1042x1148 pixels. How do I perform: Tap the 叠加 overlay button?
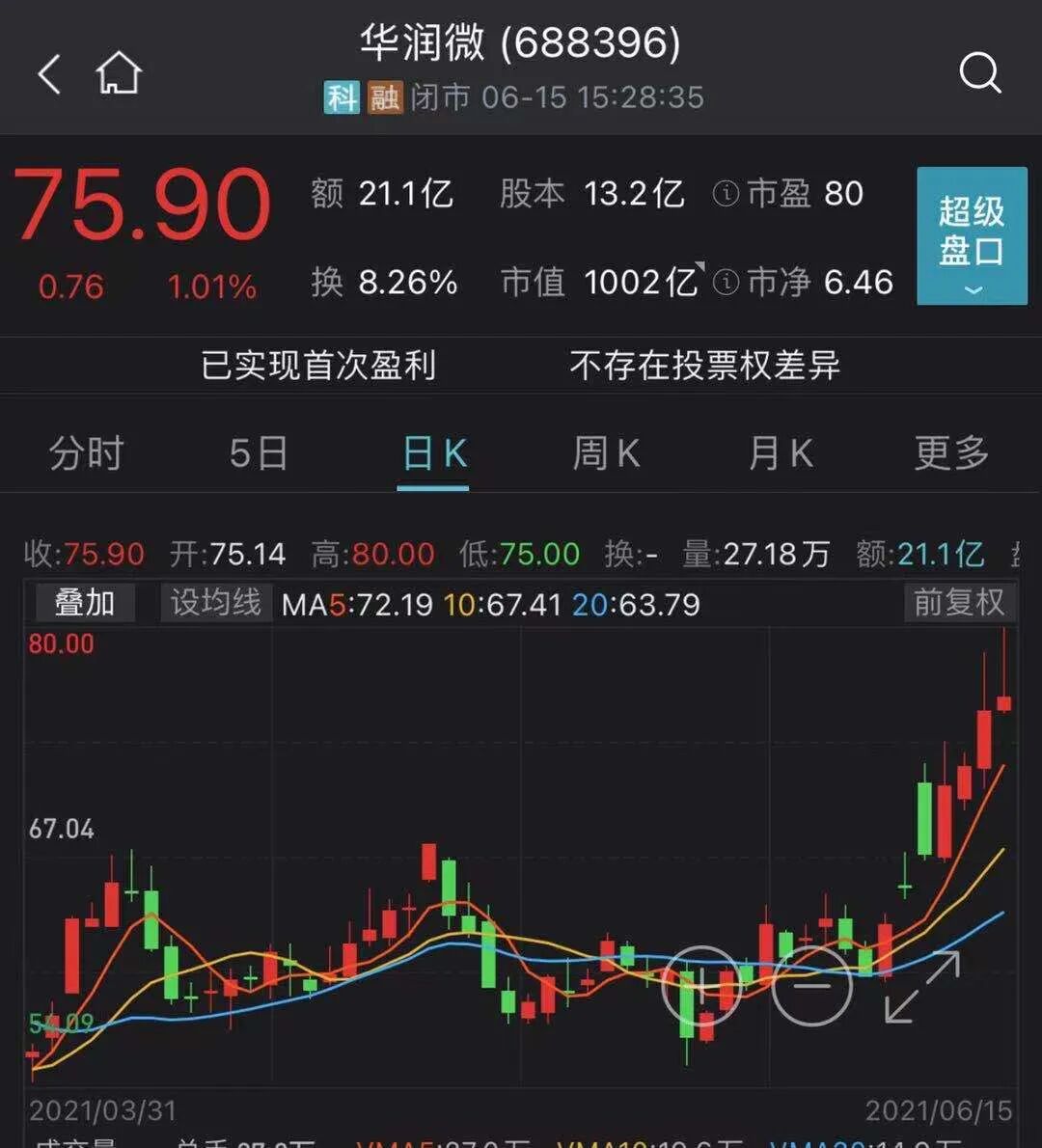[x=84, y=603]
